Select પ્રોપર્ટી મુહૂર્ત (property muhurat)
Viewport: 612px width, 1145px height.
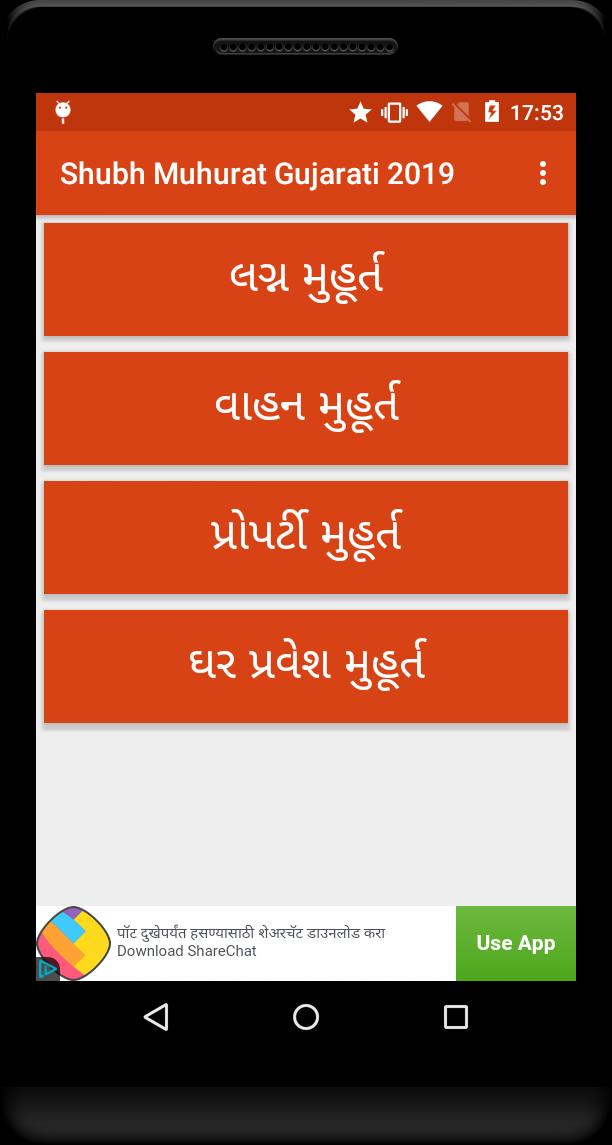(306, 537)
